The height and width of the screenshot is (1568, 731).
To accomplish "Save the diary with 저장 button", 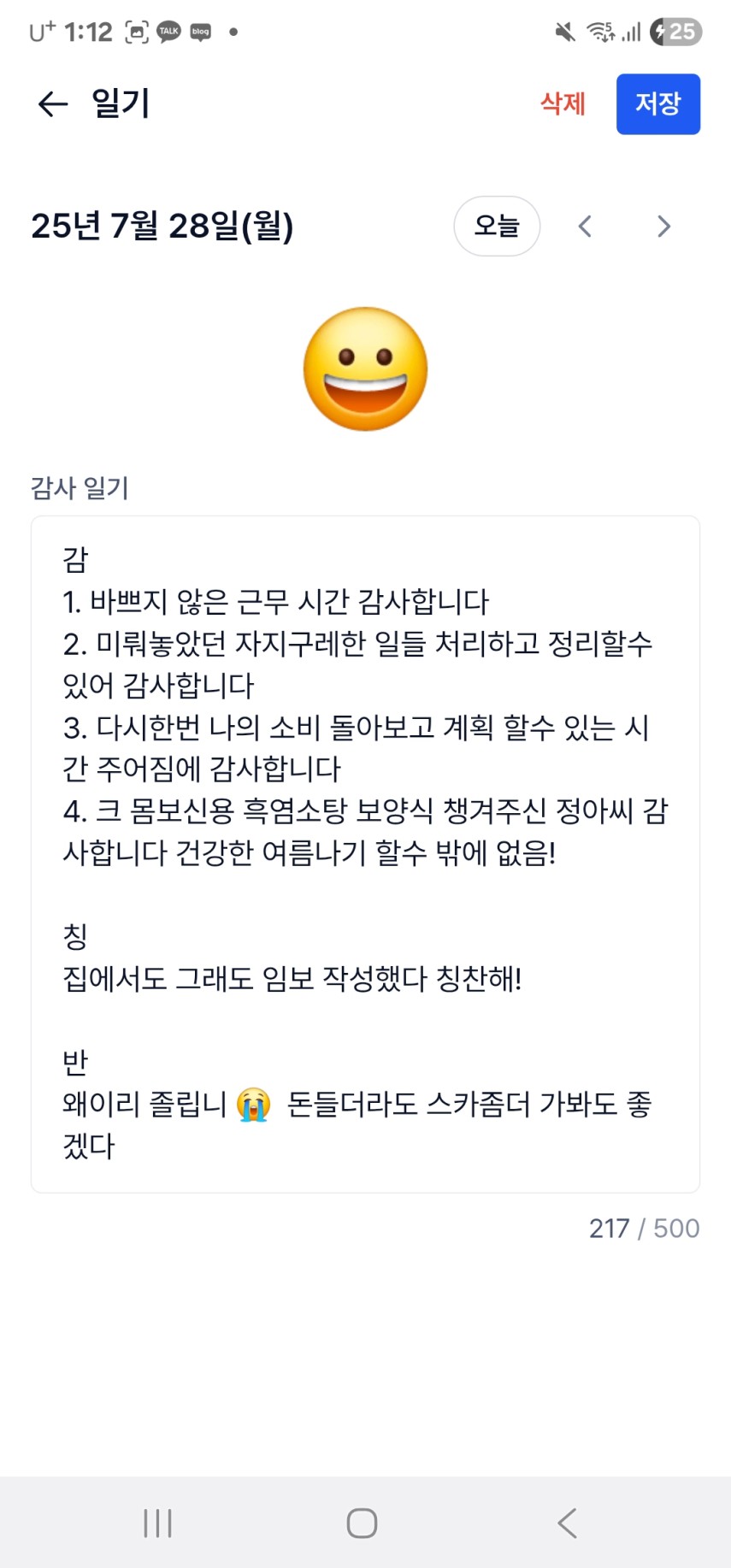I will click(x=657, y=103).
